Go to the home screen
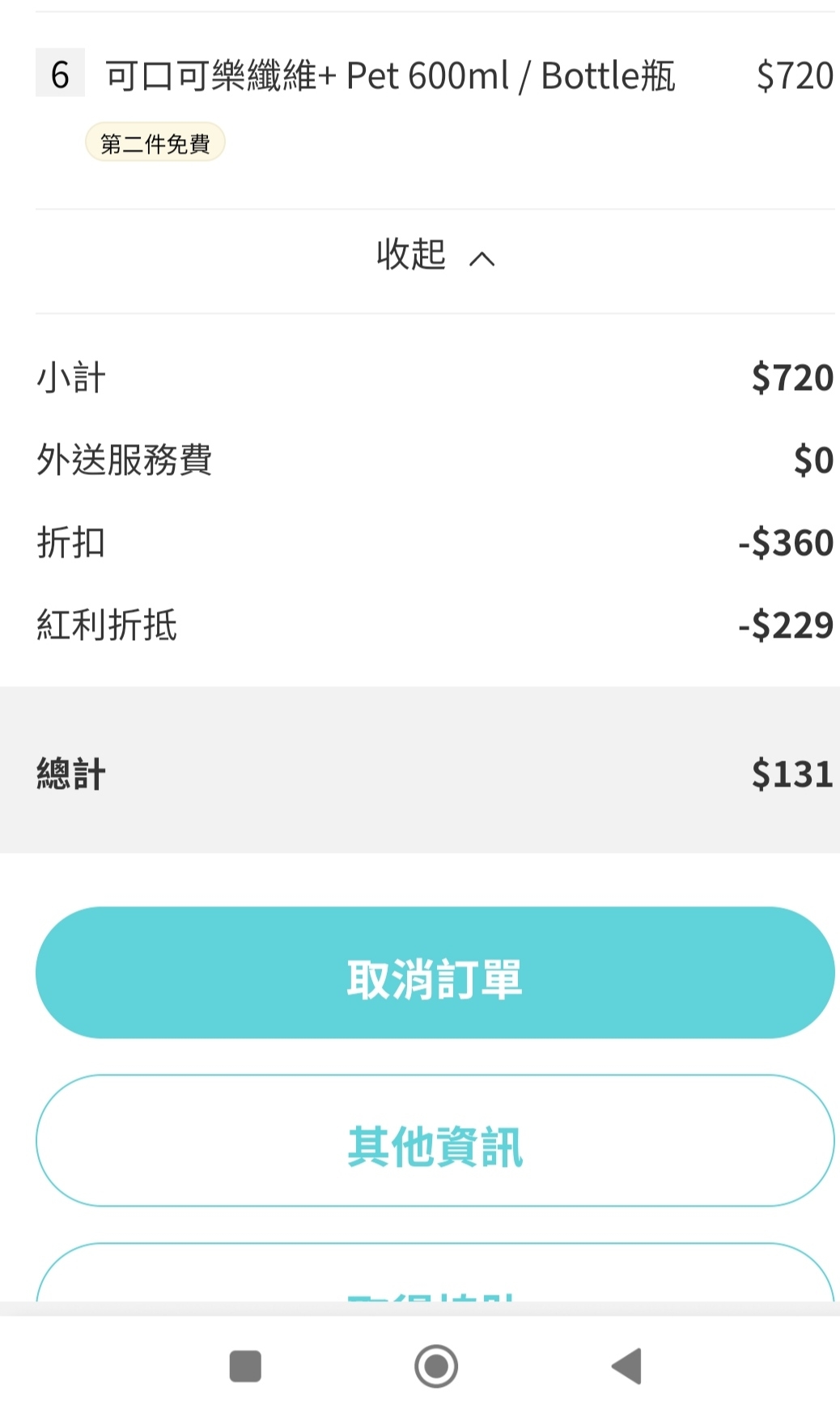The height and width of the screenshot is (1421, 840). coord(436,1367)
